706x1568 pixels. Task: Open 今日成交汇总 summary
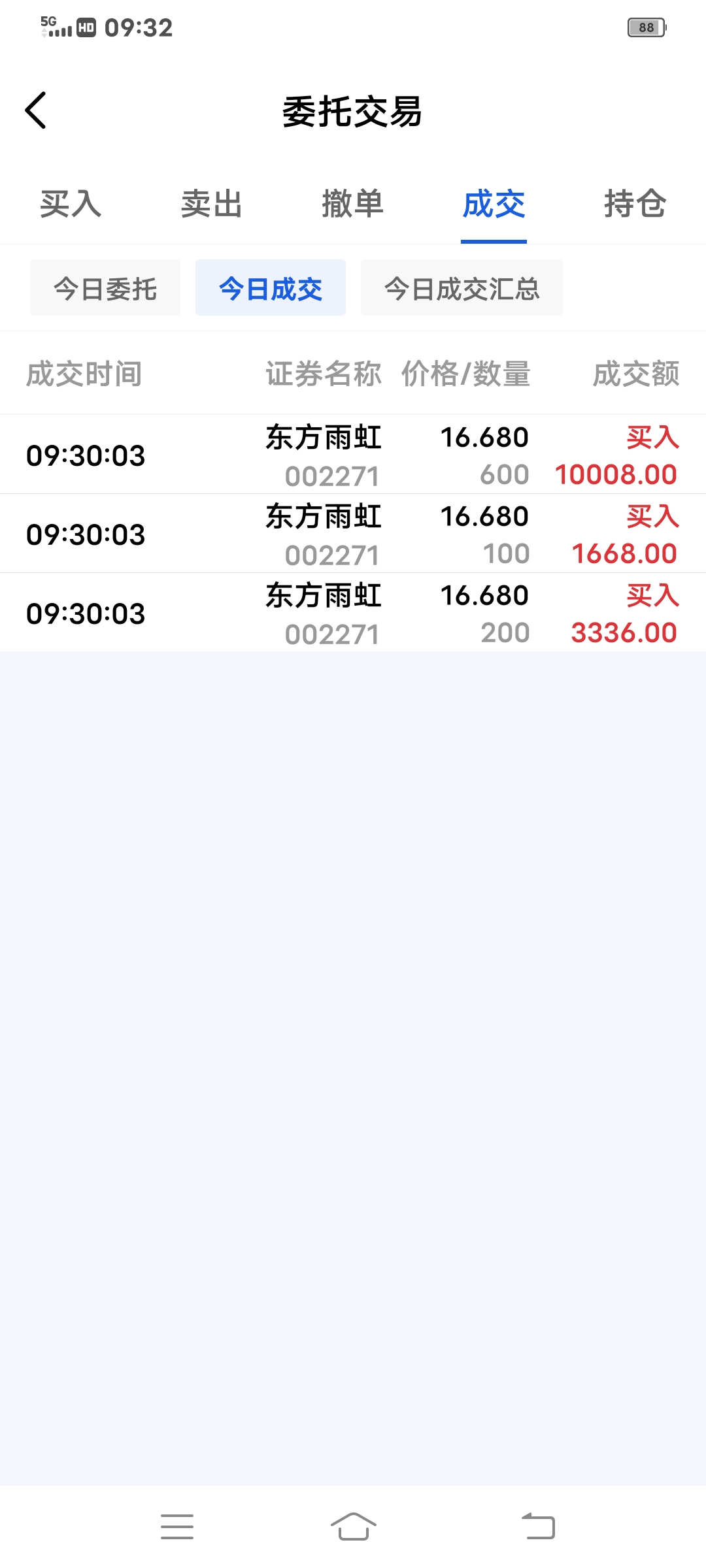pyautogui.click(x=462, y=288)
